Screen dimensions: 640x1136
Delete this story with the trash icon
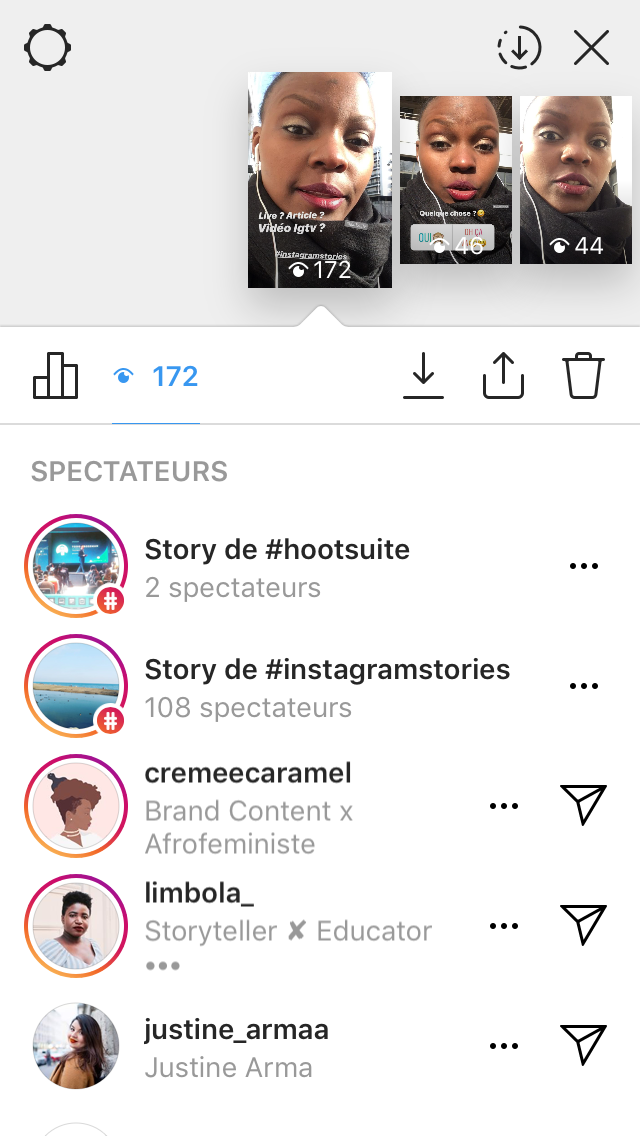pos(583,376)
